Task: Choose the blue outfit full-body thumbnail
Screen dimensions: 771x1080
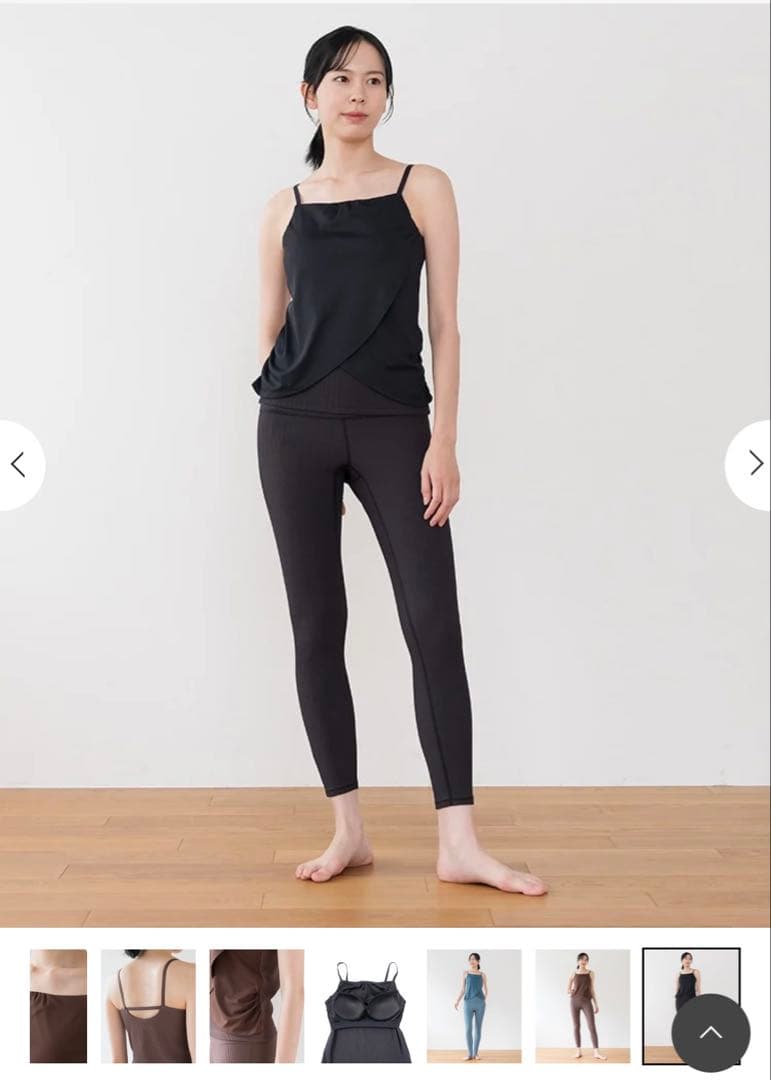Action: point(474,1005)
